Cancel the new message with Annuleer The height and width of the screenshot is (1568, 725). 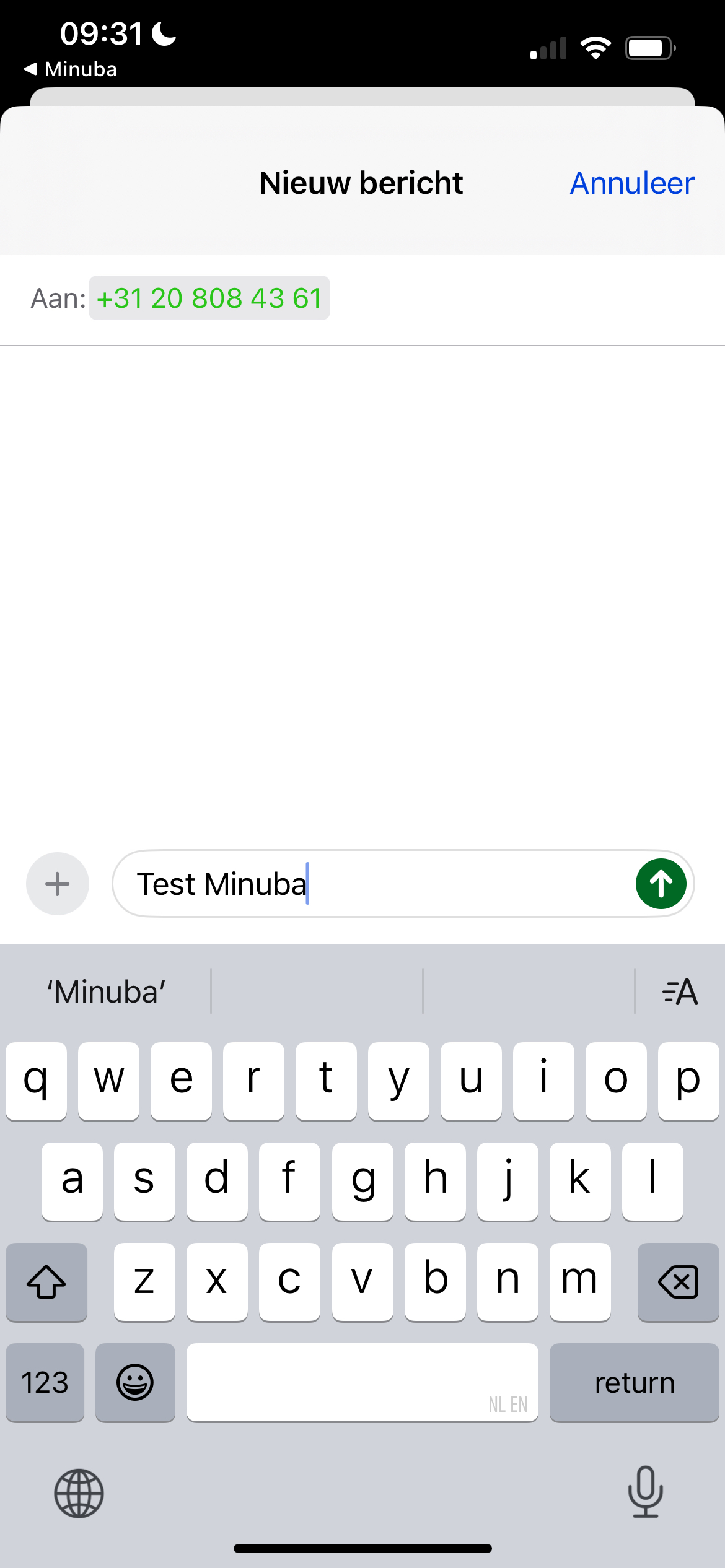pos(631,183)
